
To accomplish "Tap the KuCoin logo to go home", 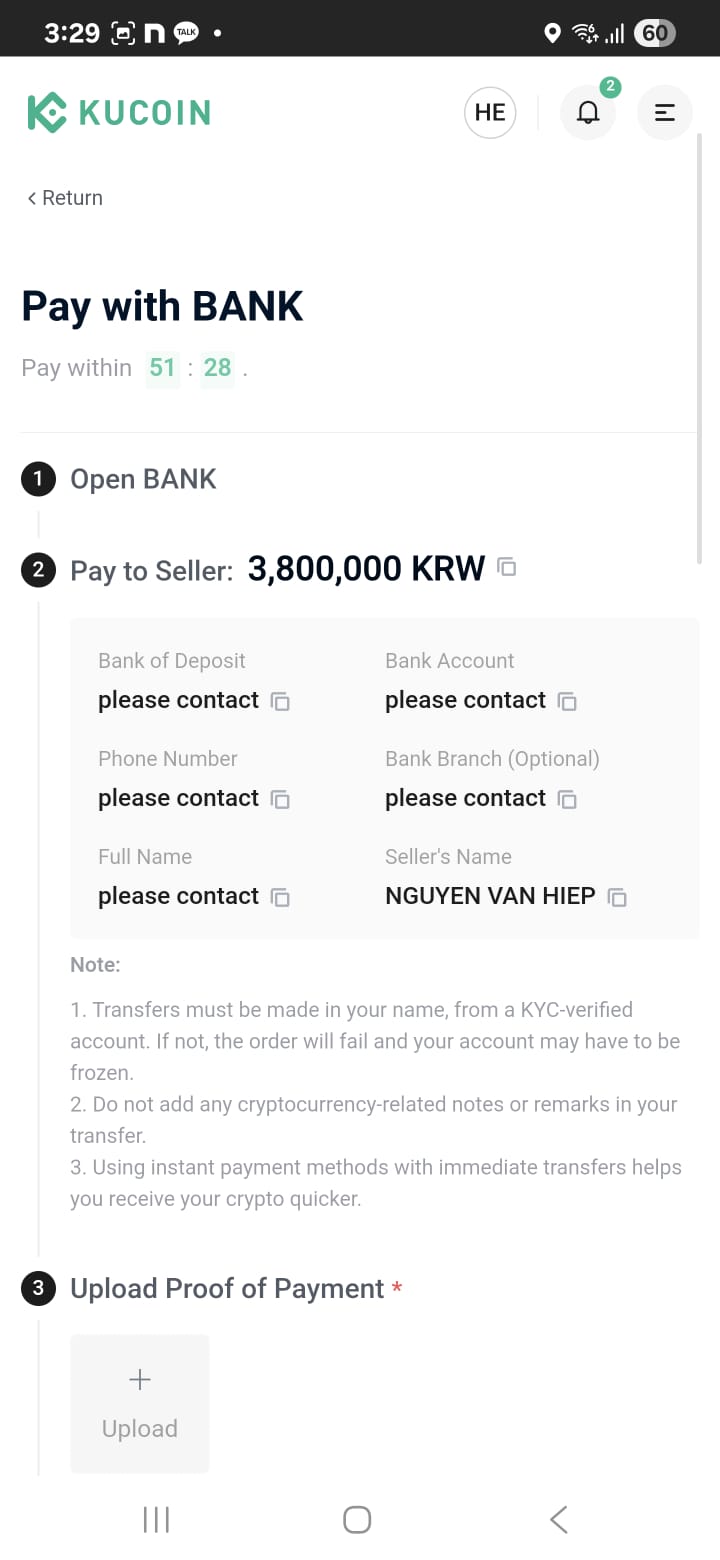I will pyautogui.click(x=119, y=112).
